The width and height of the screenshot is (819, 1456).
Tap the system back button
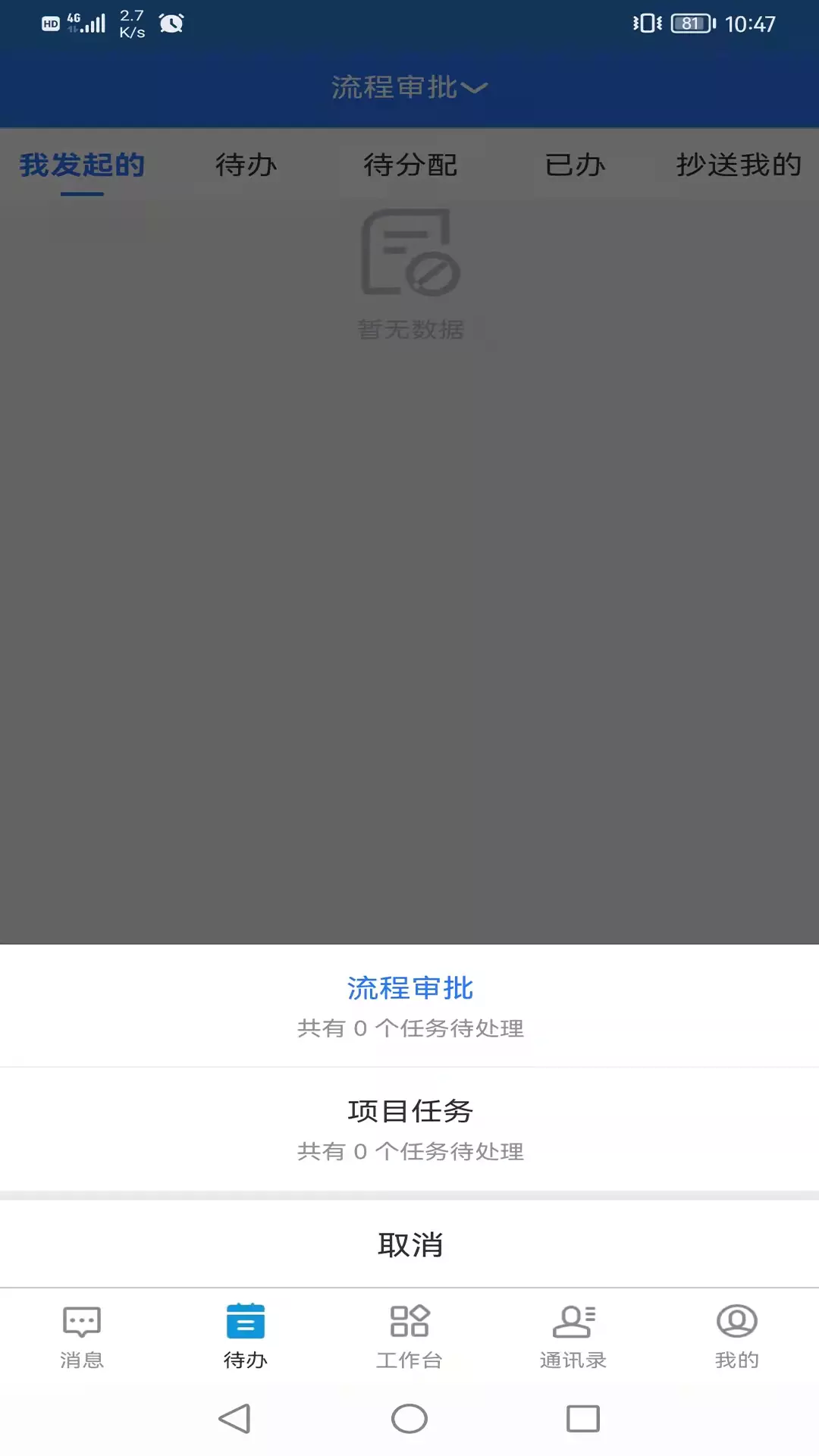tap(235, 1418)
